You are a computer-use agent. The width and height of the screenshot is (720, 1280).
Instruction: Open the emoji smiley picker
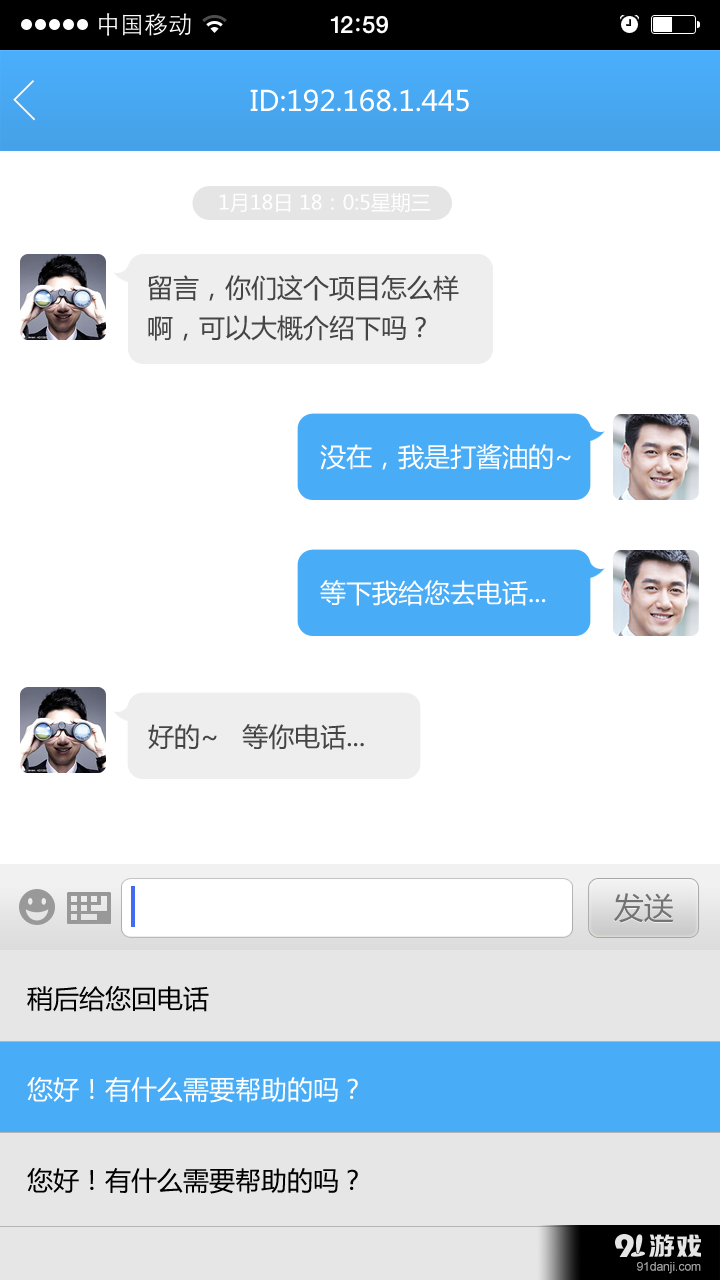tap(36, 907)
